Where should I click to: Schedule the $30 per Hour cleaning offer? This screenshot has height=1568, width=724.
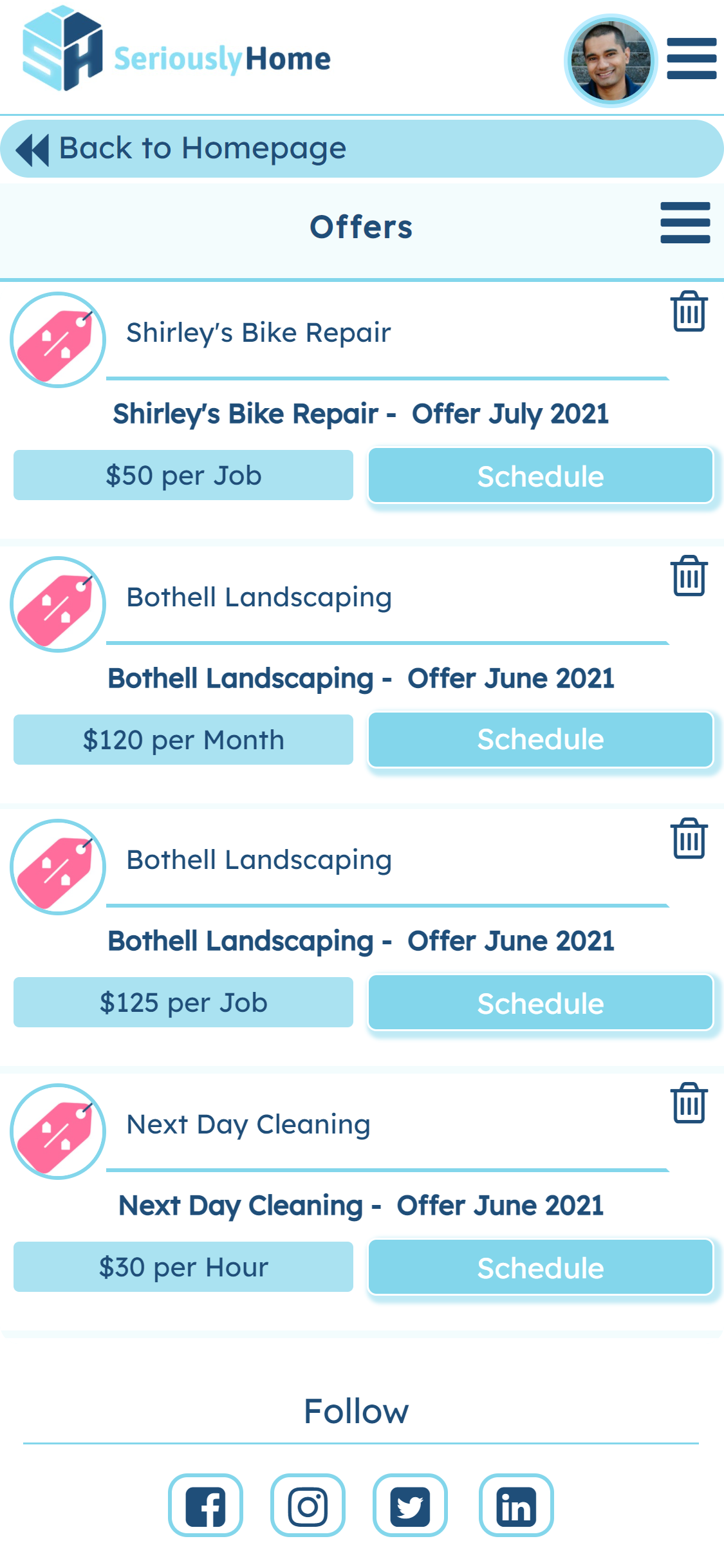[x=540, y=1267]
